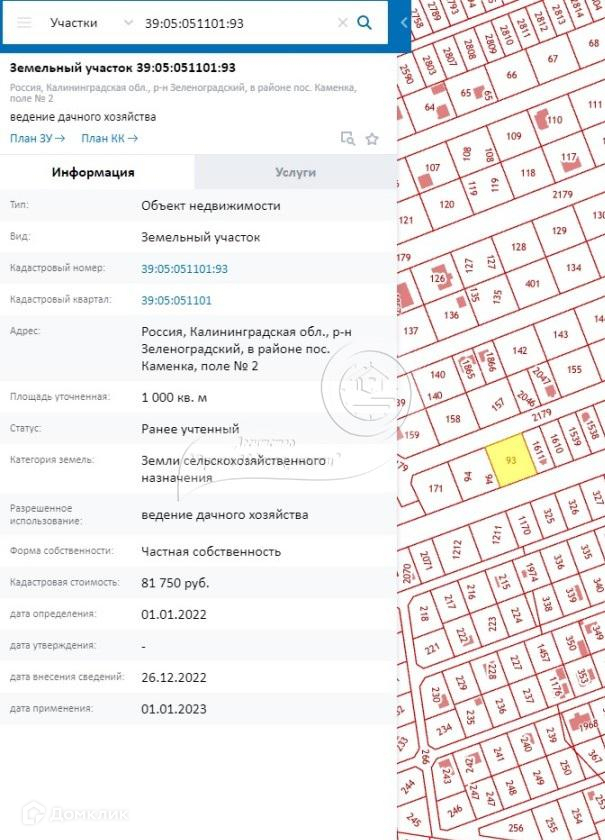Open the hamburger menu

click(24, 22)
